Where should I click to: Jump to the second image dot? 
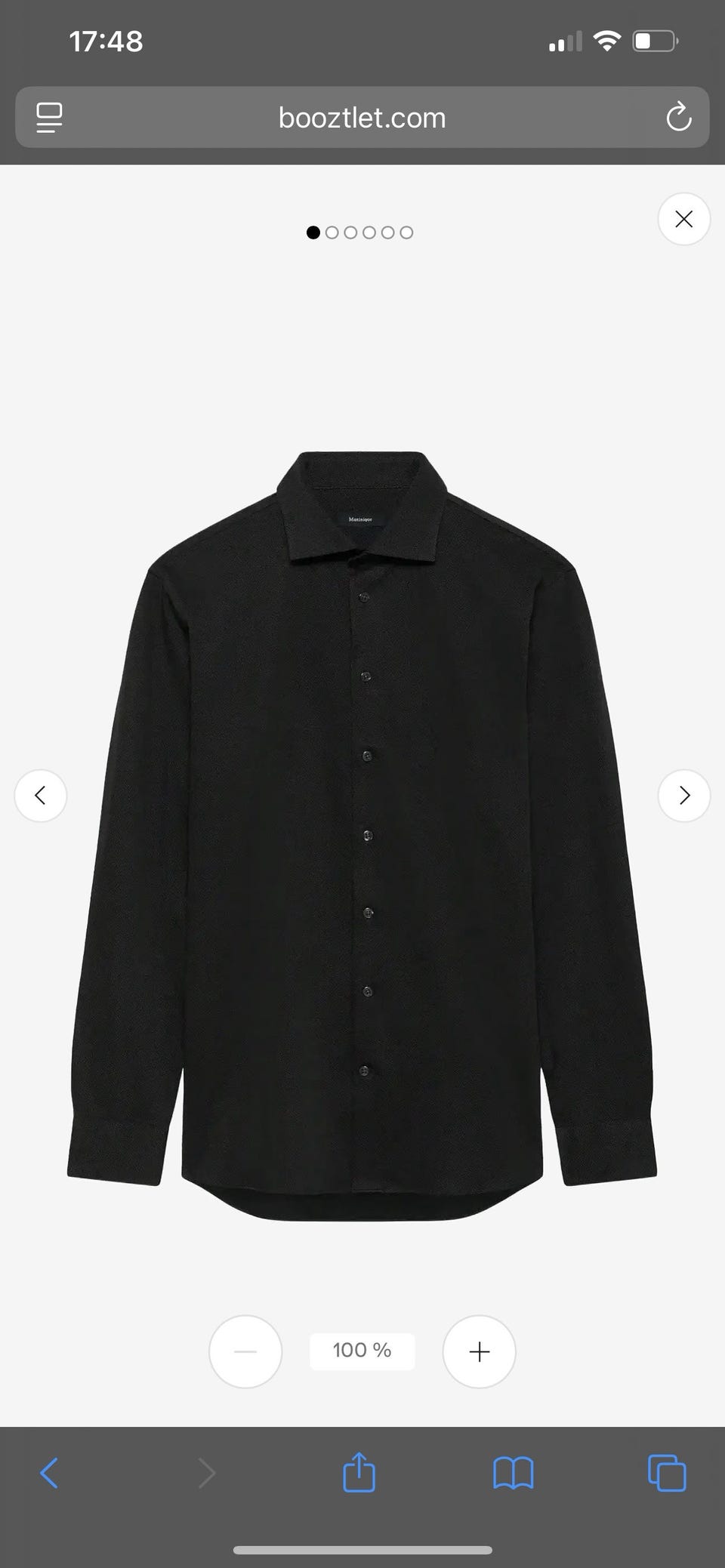332,233
